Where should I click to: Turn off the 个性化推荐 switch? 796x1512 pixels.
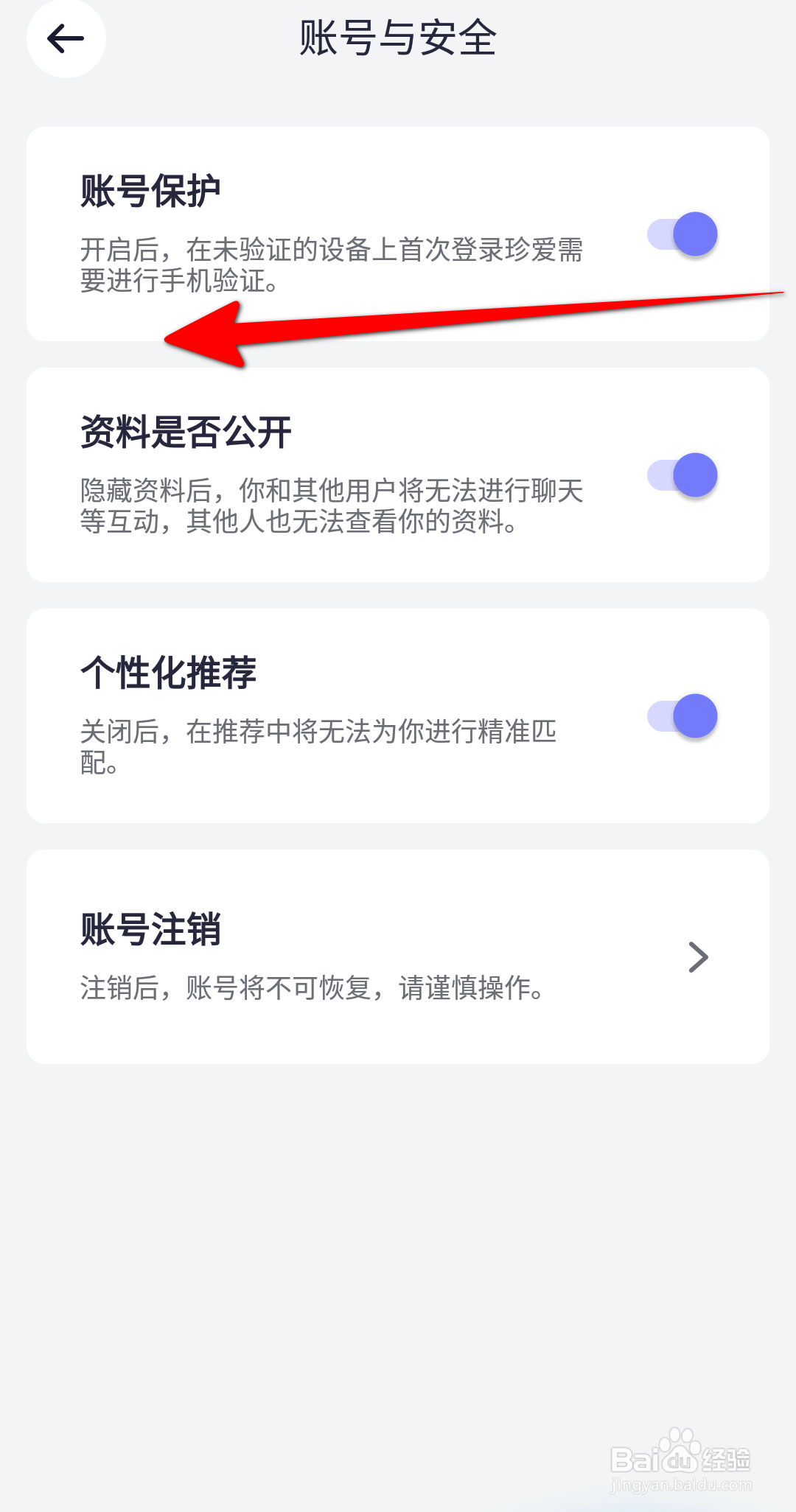coord(682,716)
